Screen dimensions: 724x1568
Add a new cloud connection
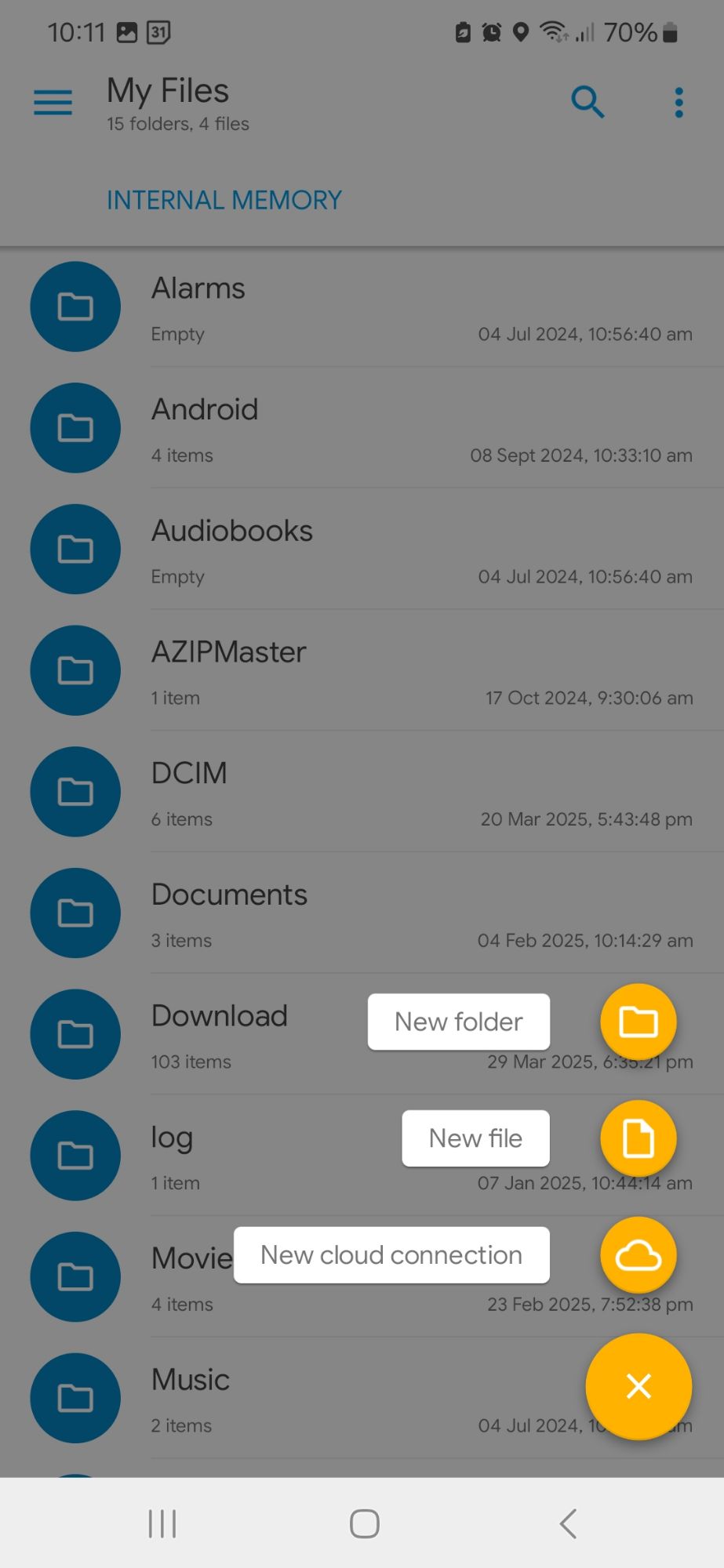coord(638,1255)
